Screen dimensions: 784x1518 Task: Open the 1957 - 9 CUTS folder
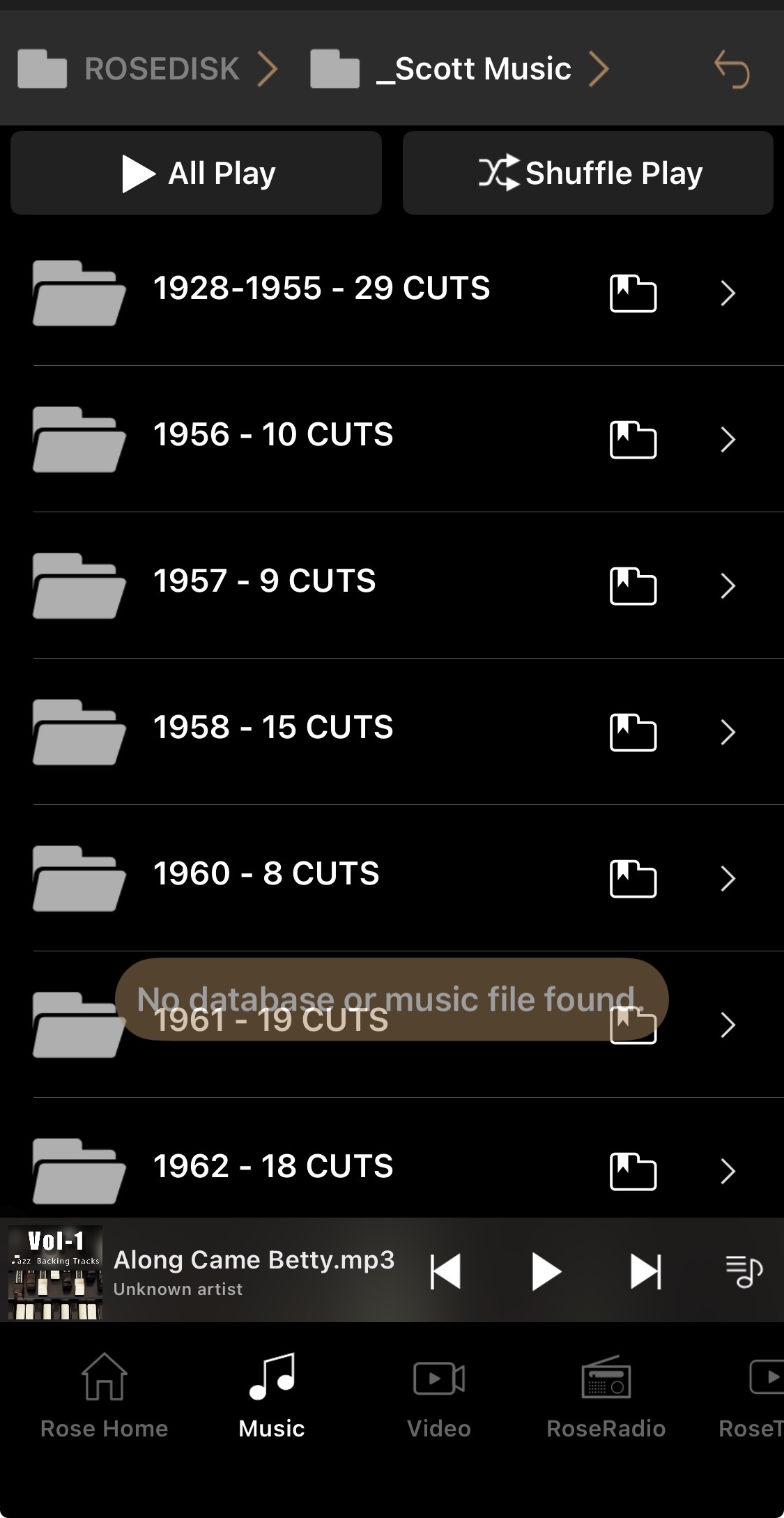[x=265, y=582]
